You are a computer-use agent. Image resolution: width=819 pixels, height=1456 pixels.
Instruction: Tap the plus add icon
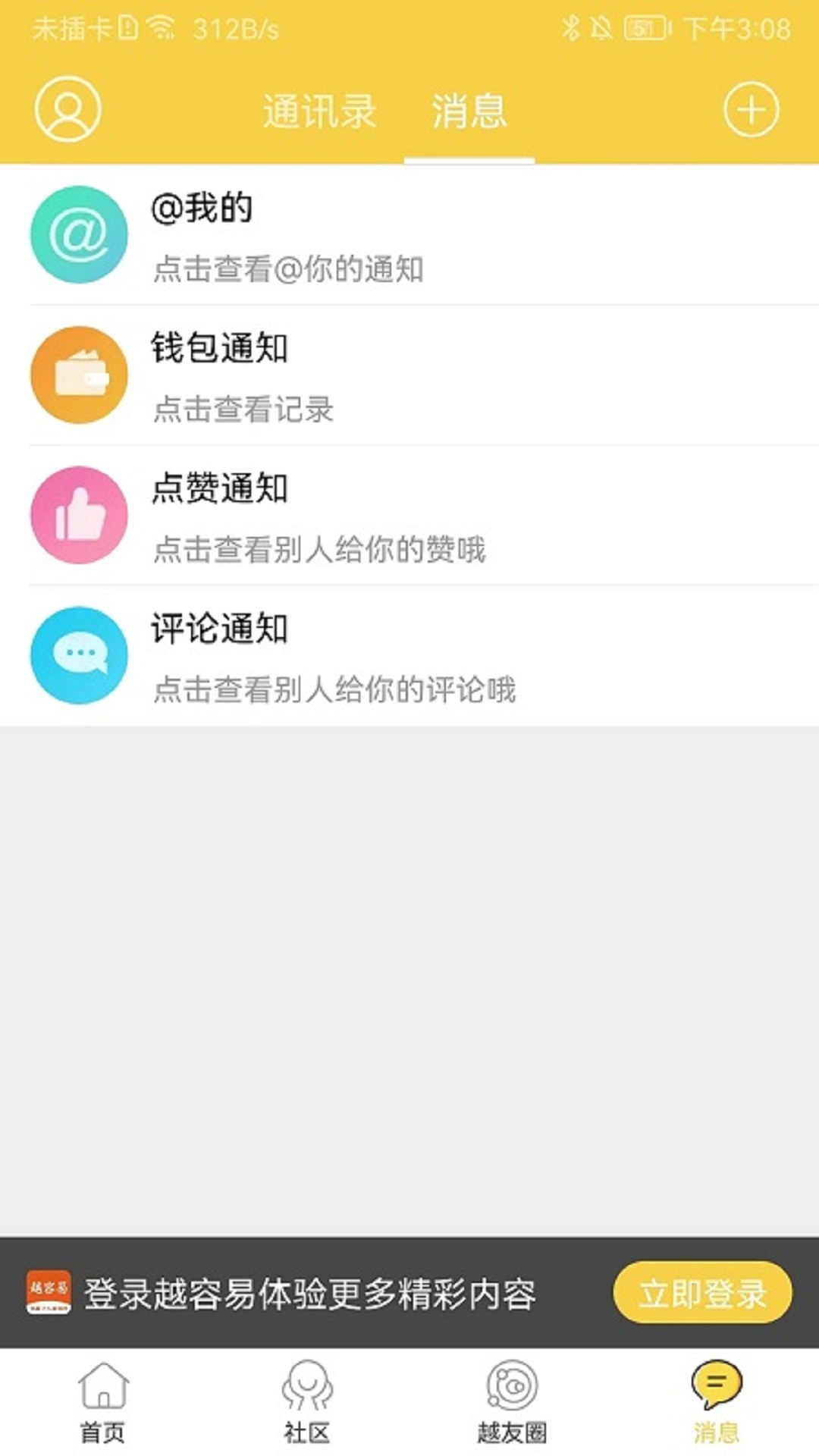pyautogui.click(x=751, y=110)
